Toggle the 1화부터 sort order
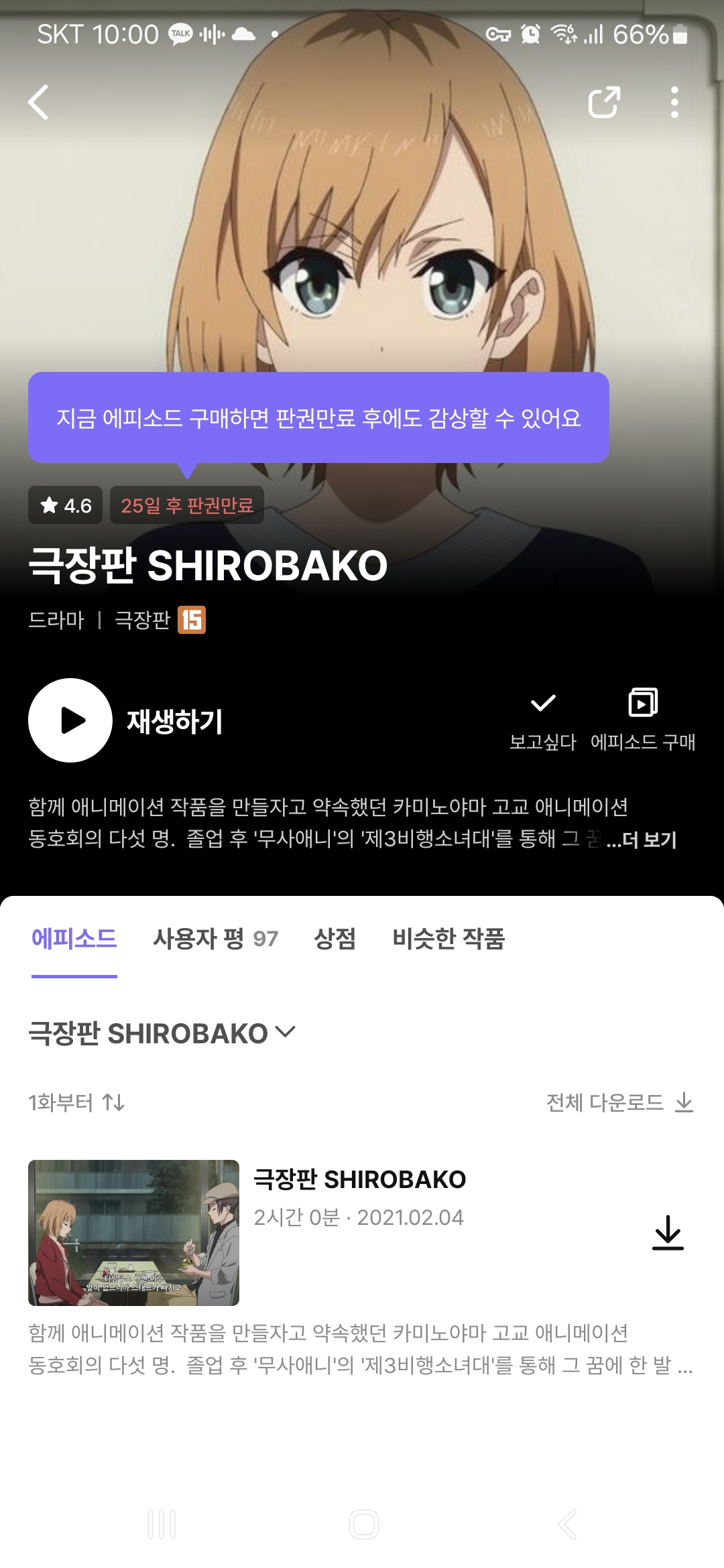This screenshot has height=1568, width=724. point(76,1102)
